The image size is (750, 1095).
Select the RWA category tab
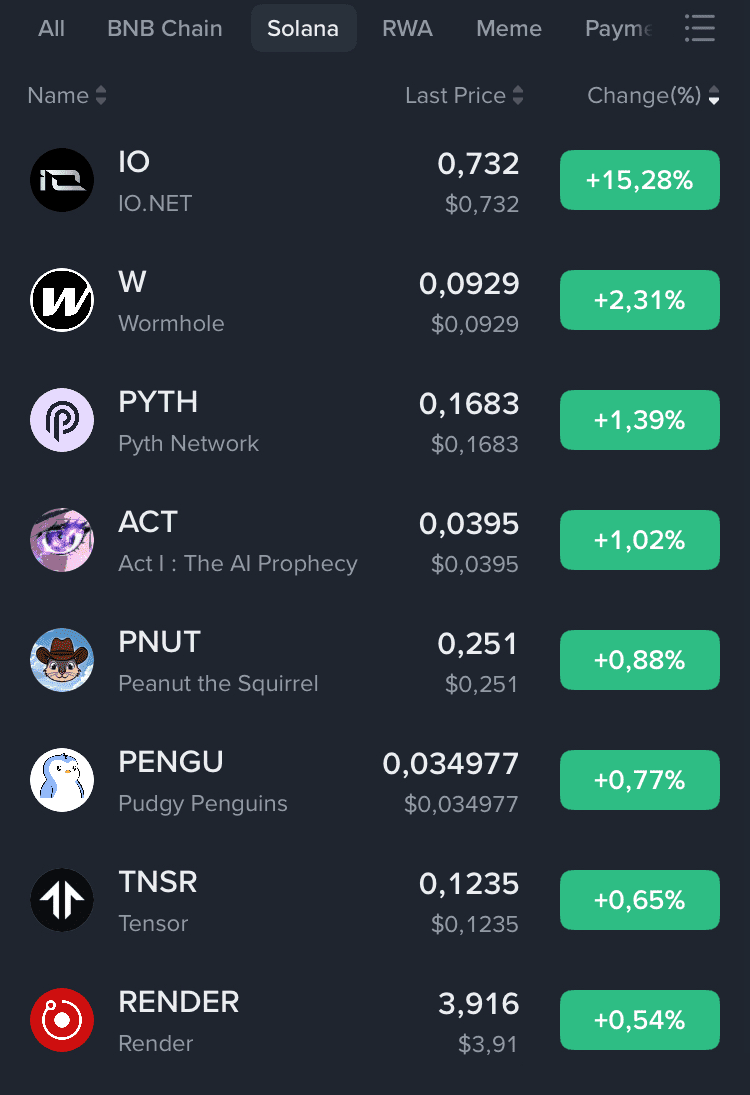[x=407, y=28]
